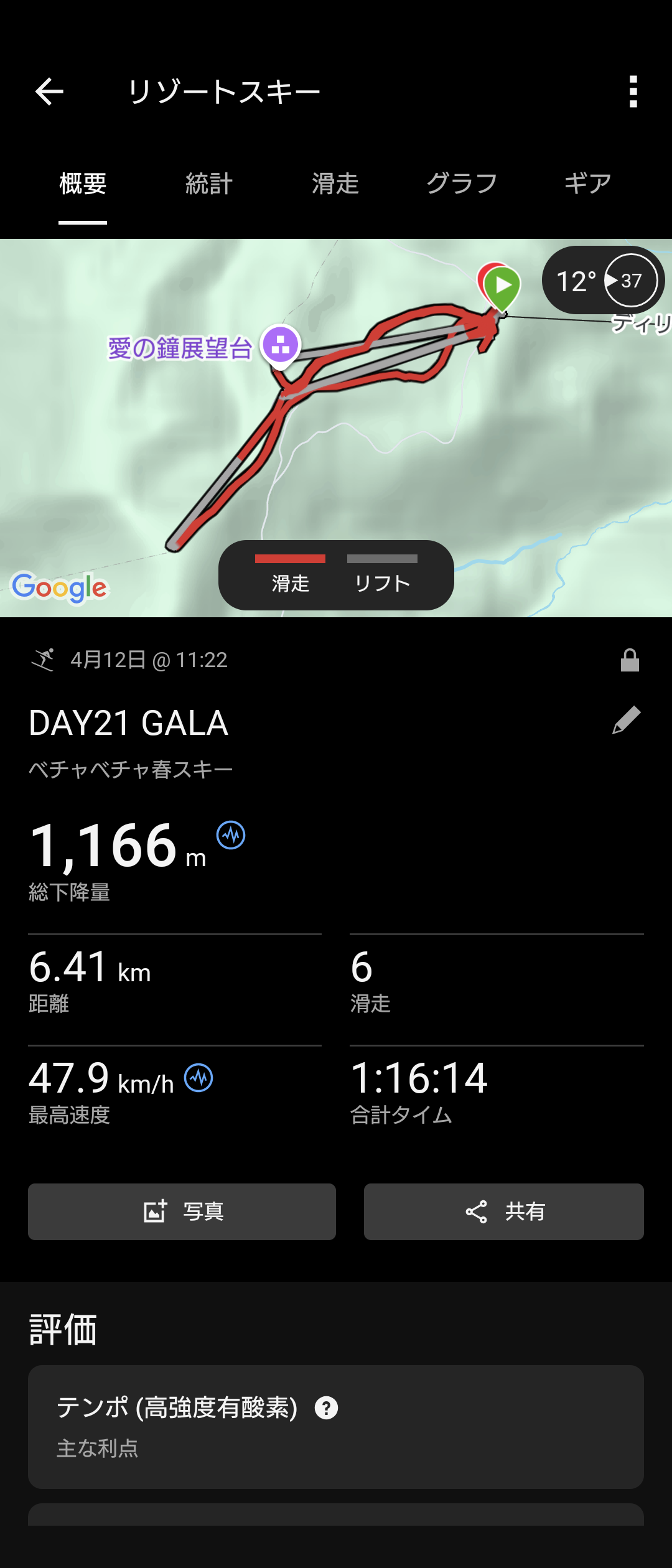Go back using the arrow icon
Viewport: 672px width, 1568px height.
click(49, 92)
